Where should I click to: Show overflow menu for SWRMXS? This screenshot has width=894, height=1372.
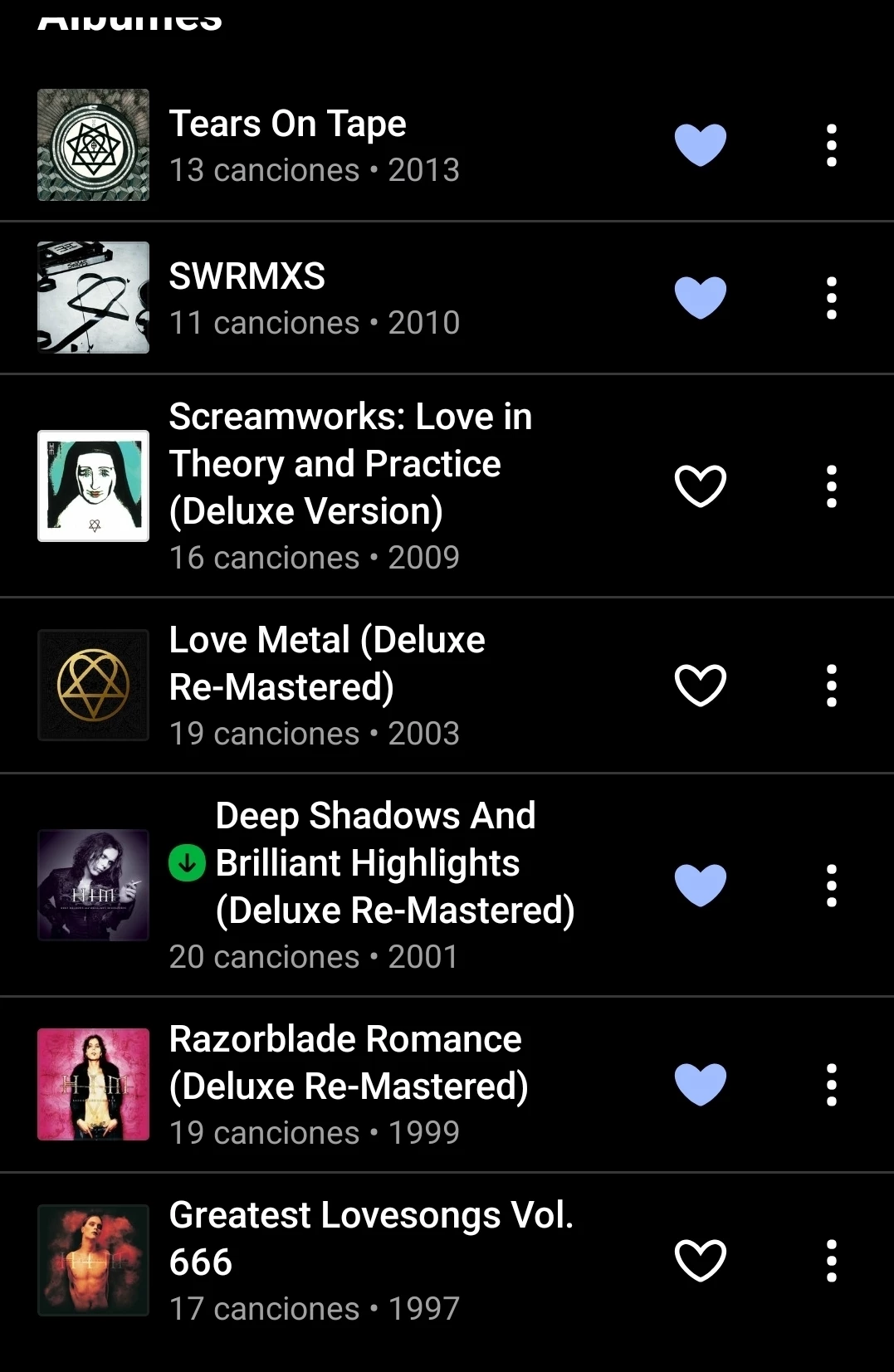[x=831, y=298]
